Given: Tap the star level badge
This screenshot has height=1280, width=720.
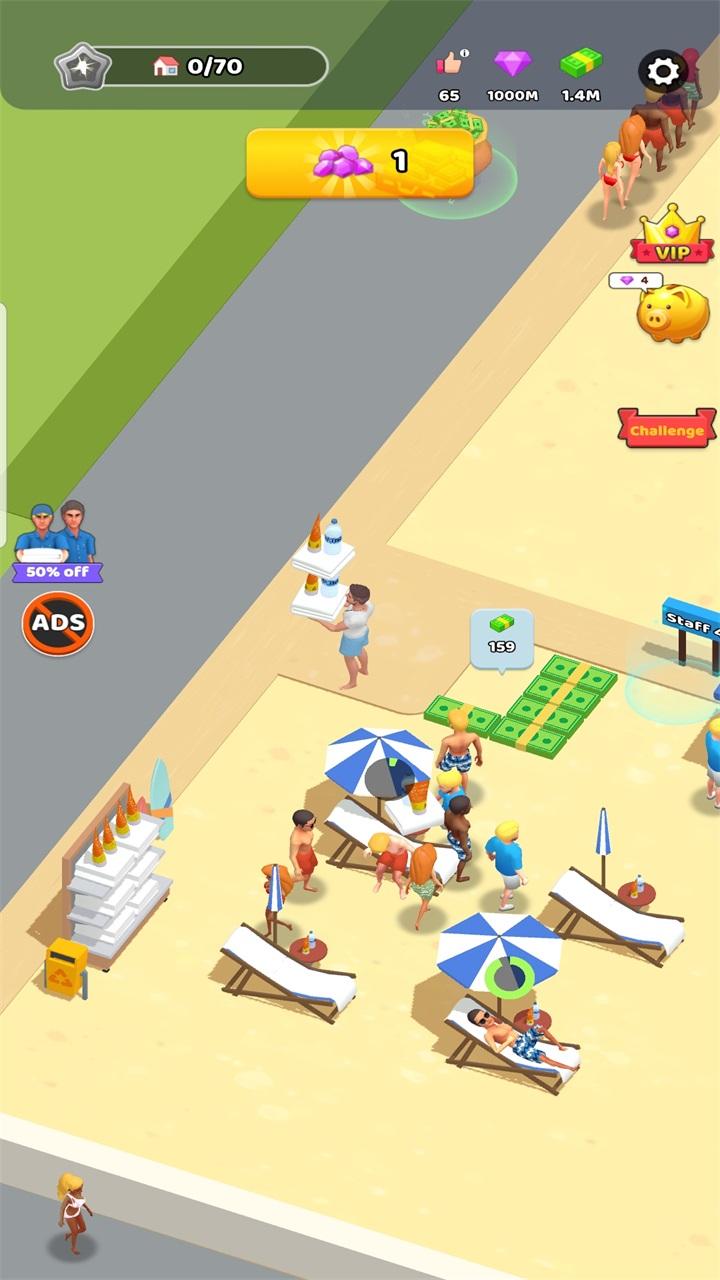Looking at the screenshot, I should (x=81, y=67).
